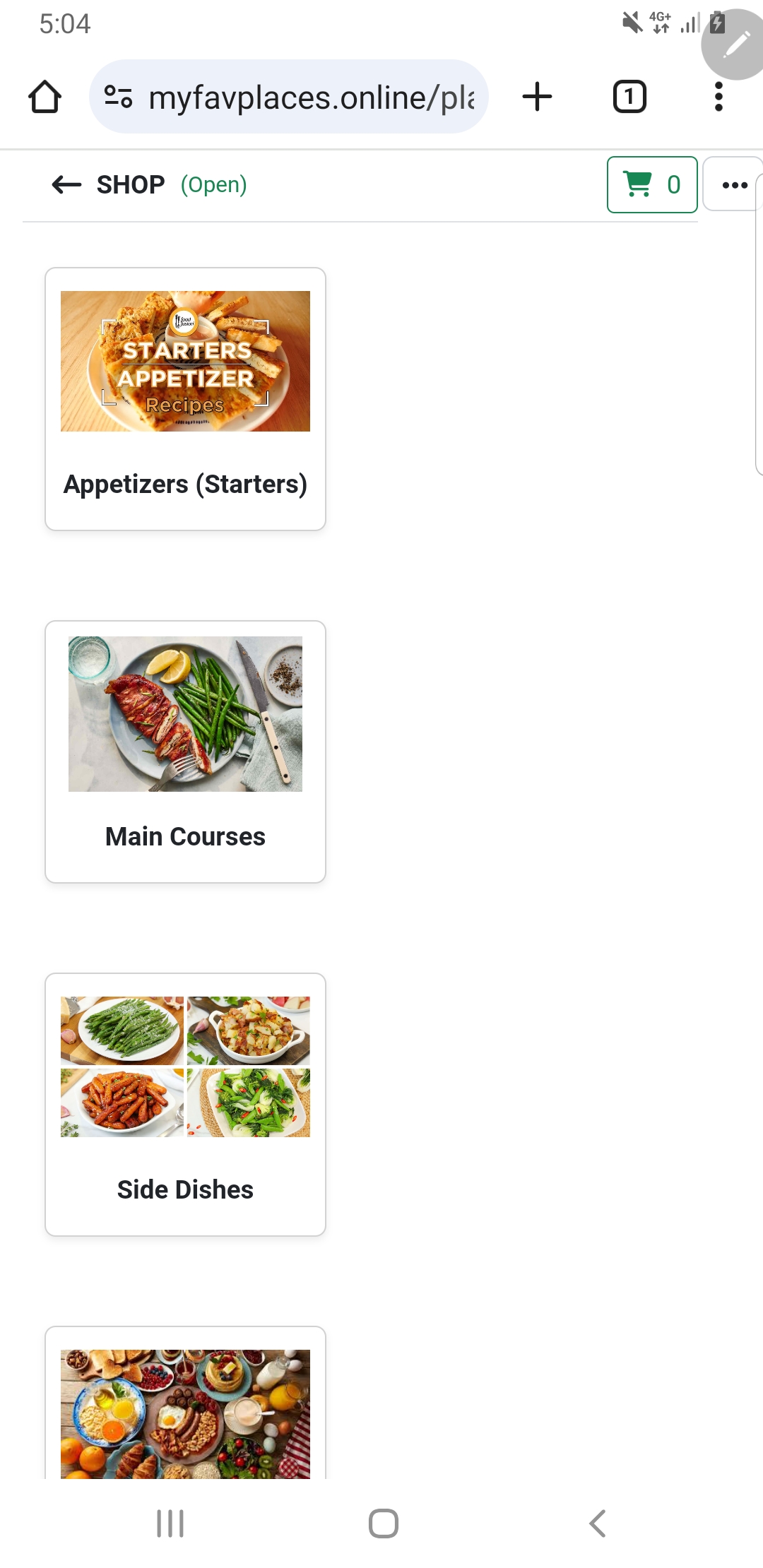Tap the browser home icon

click(45, 97)
